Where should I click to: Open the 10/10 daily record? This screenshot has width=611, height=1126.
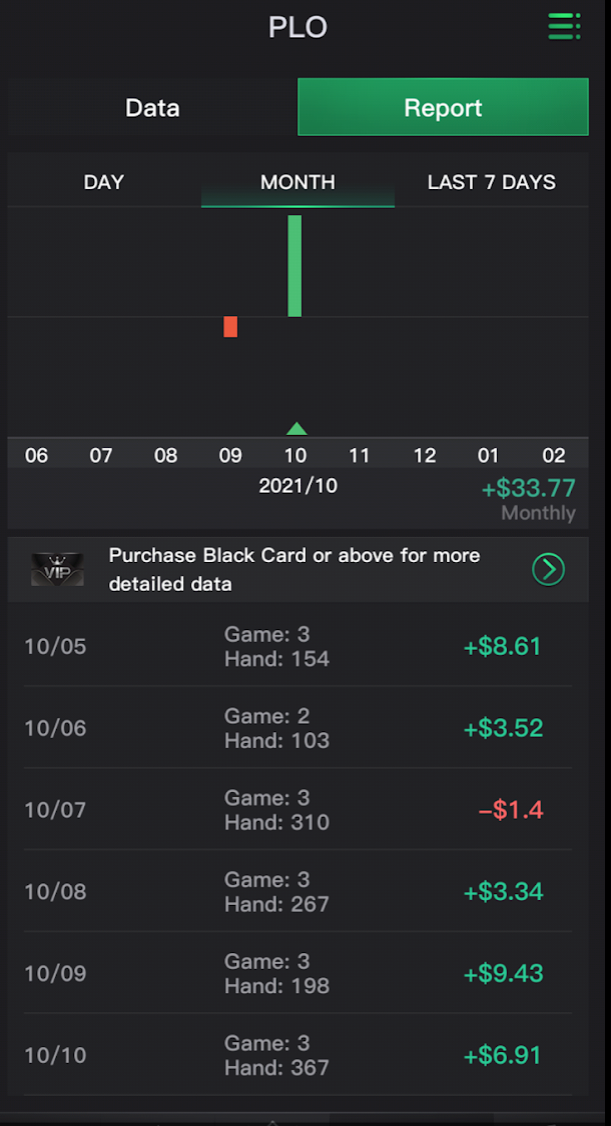pyautogui.click(x=298, y=1056)
